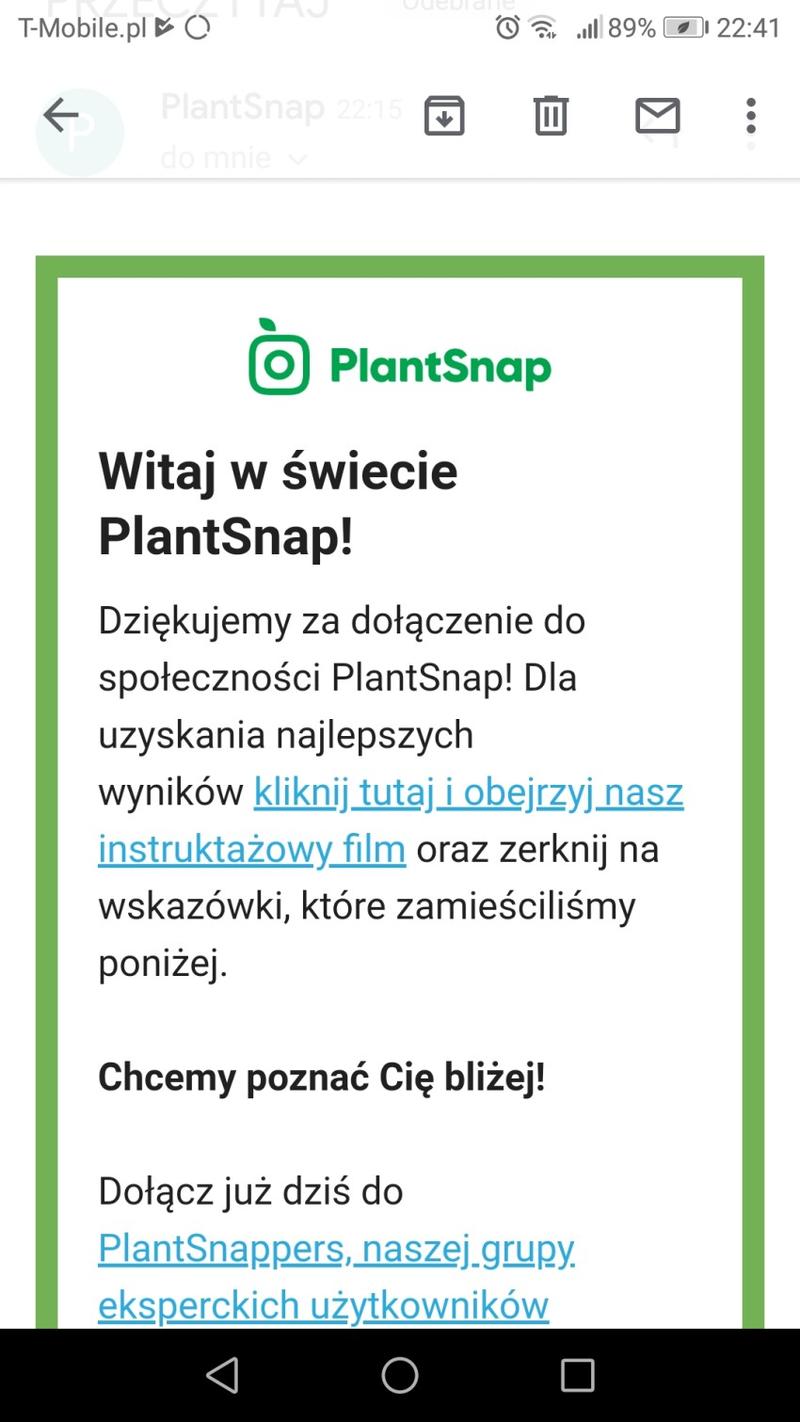Viewport: 800px width, 1422px height.
Task: Open the PlantSnappers group link
Action: (x=335, y=1248)
